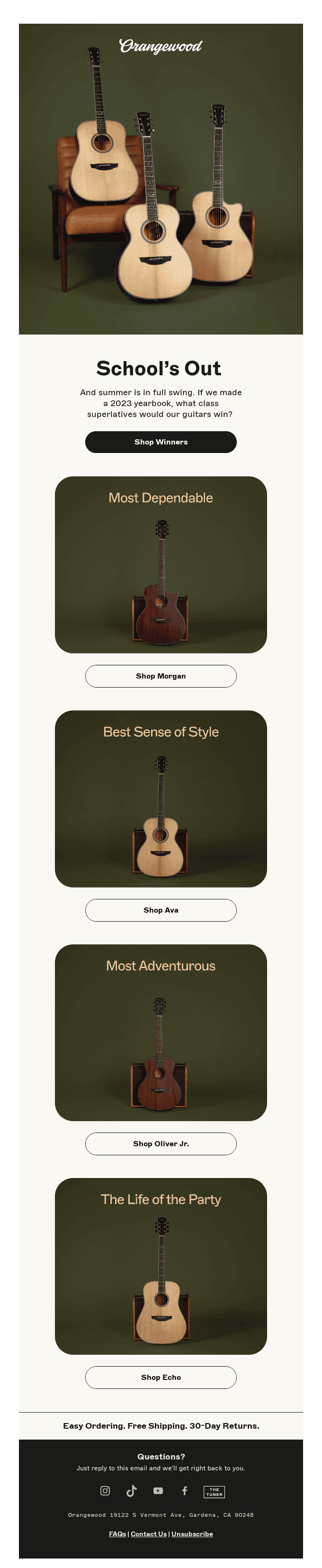Open Orangewood's Instagram page

click(x=105, y=1491)
